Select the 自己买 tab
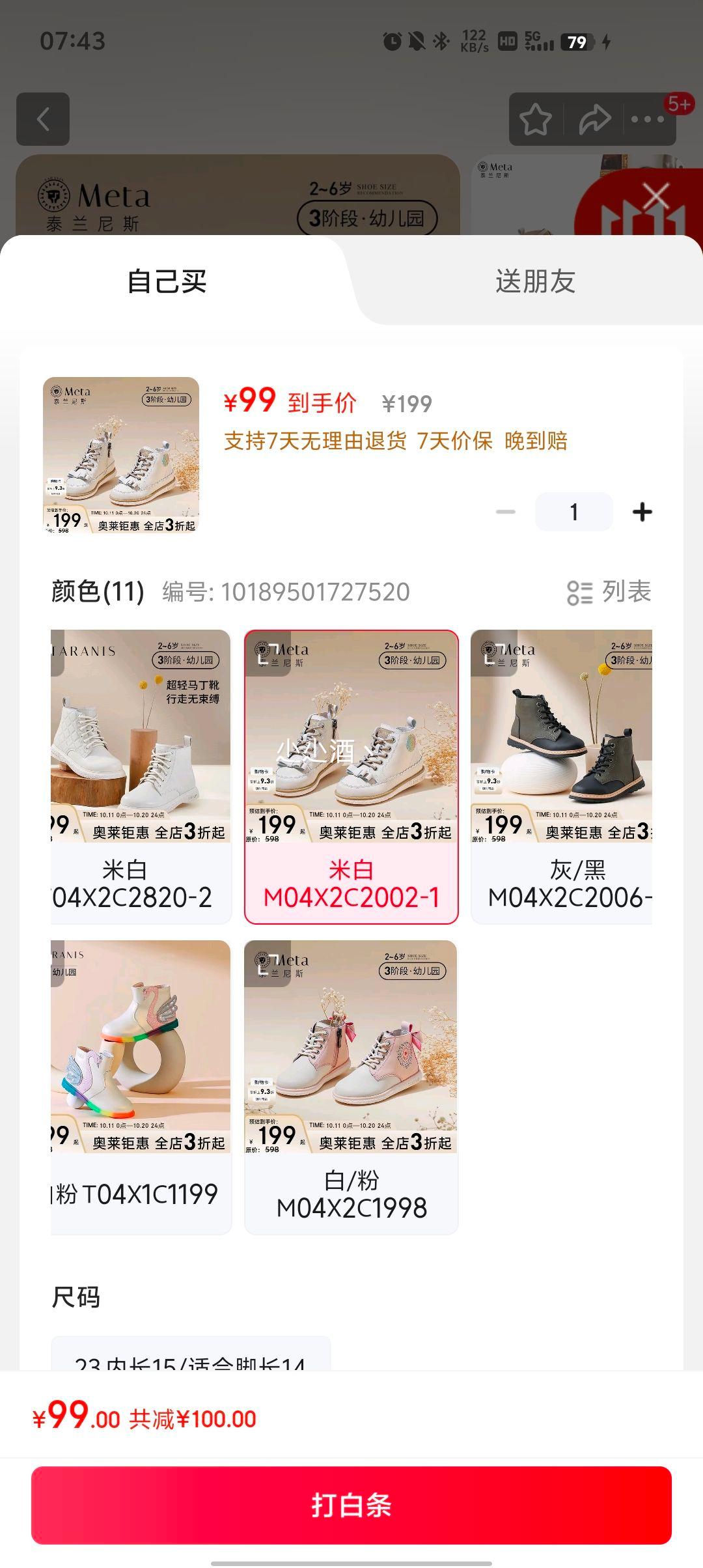This screenshot has height=1568, width=703. point(167,281)
